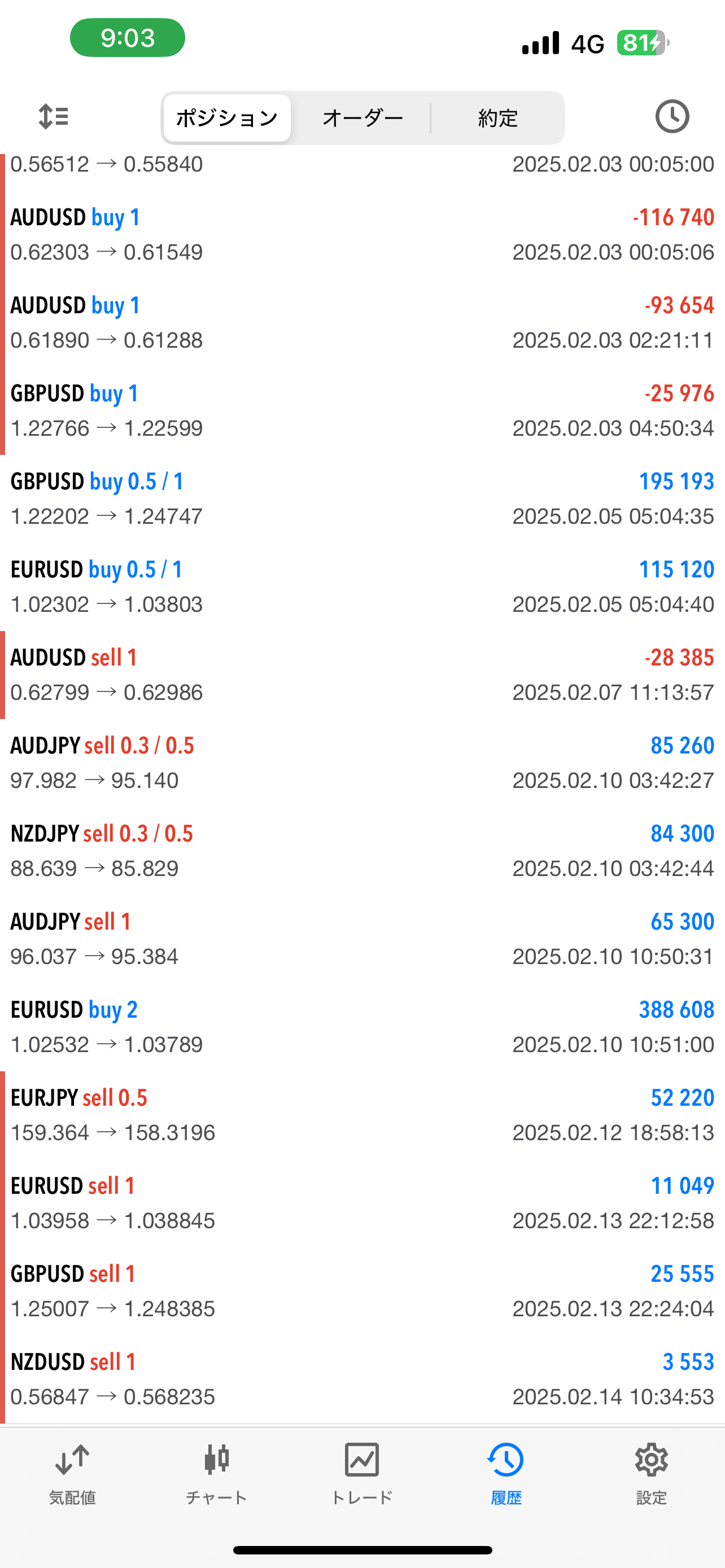Select the ポジション segment
This screenshot has height=1568, width=725.
click(227, 118)
